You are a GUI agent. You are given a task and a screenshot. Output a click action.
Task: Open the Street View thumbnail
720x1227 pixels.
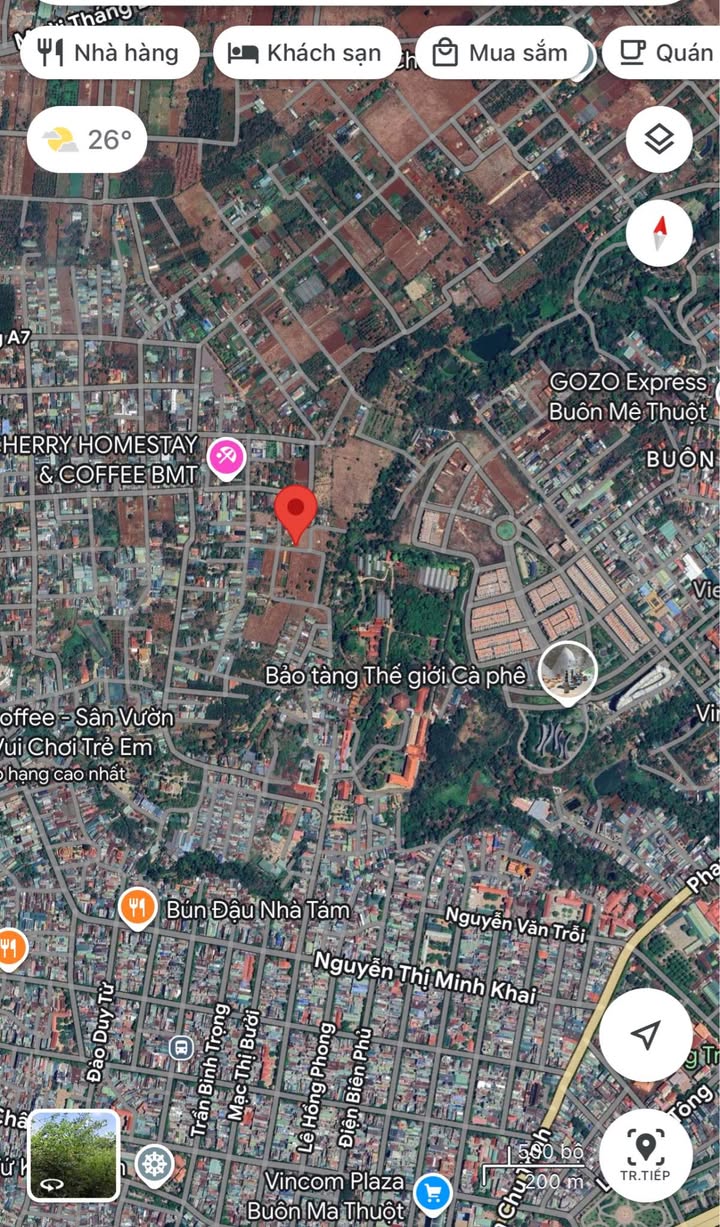73,1155
